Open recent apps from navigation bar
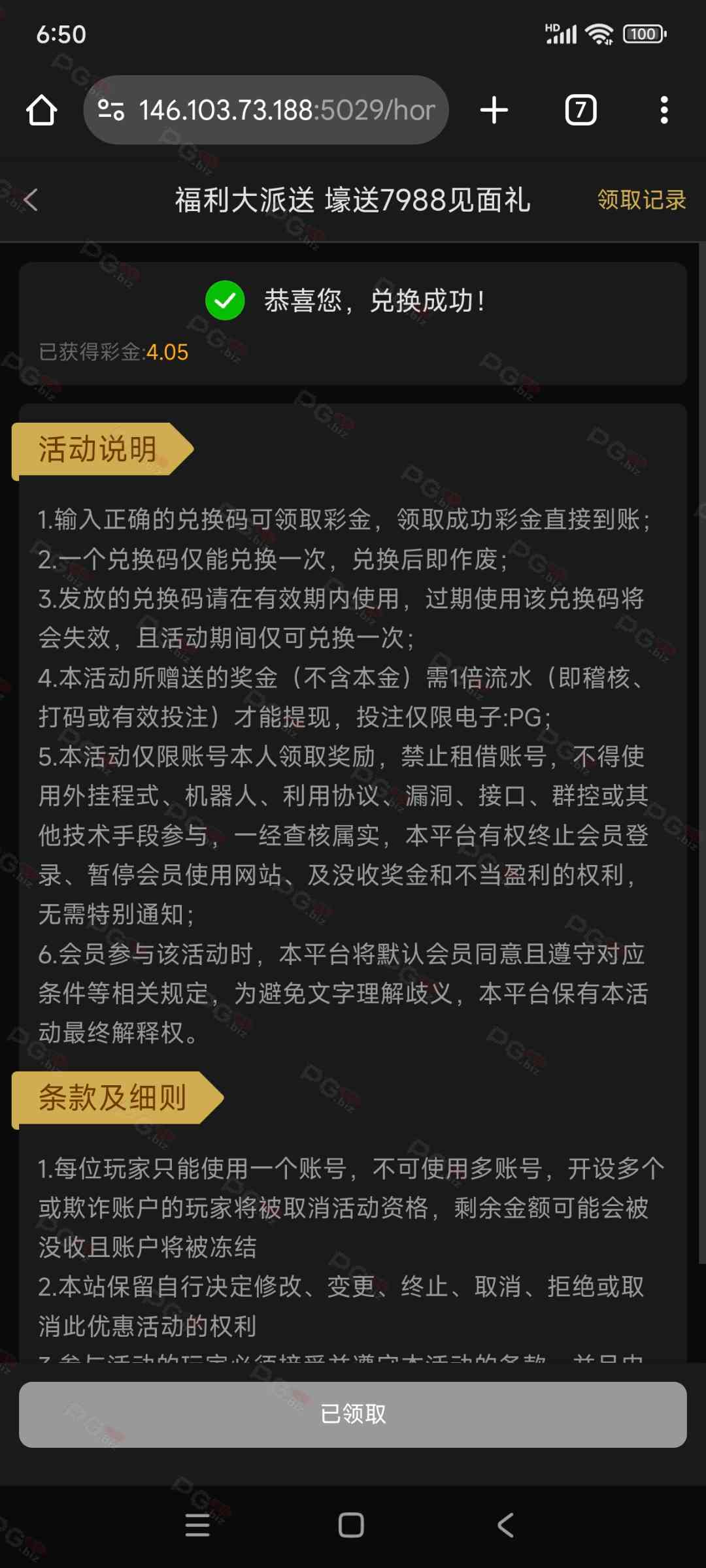The height and width of the screenshot is (1568, 706). point(197,1525)
